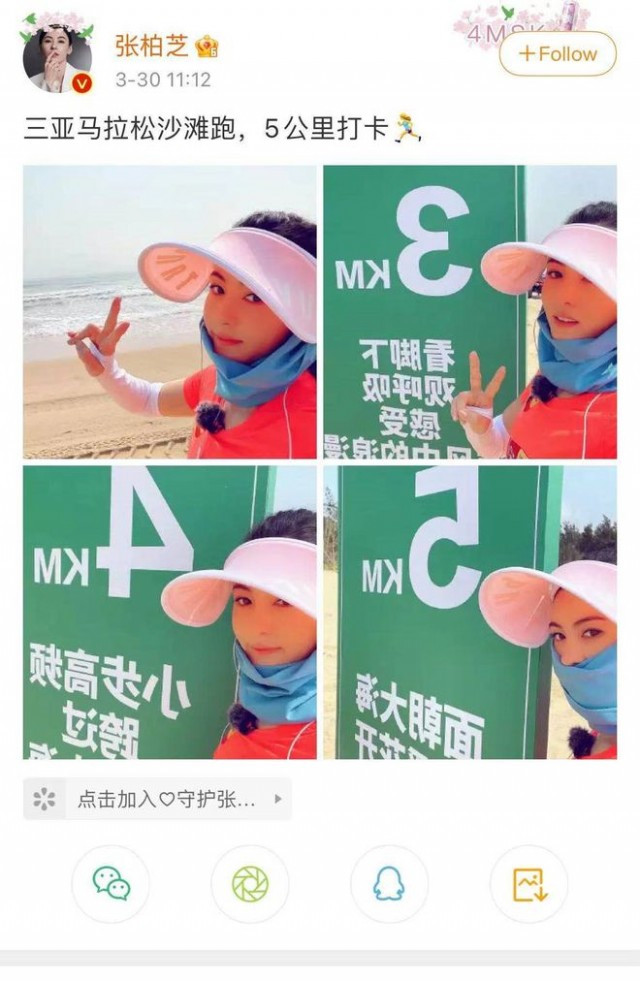
Task: Open 张柏芝's profile avatar
Action: pyautogui.click(x=56, y=55)
